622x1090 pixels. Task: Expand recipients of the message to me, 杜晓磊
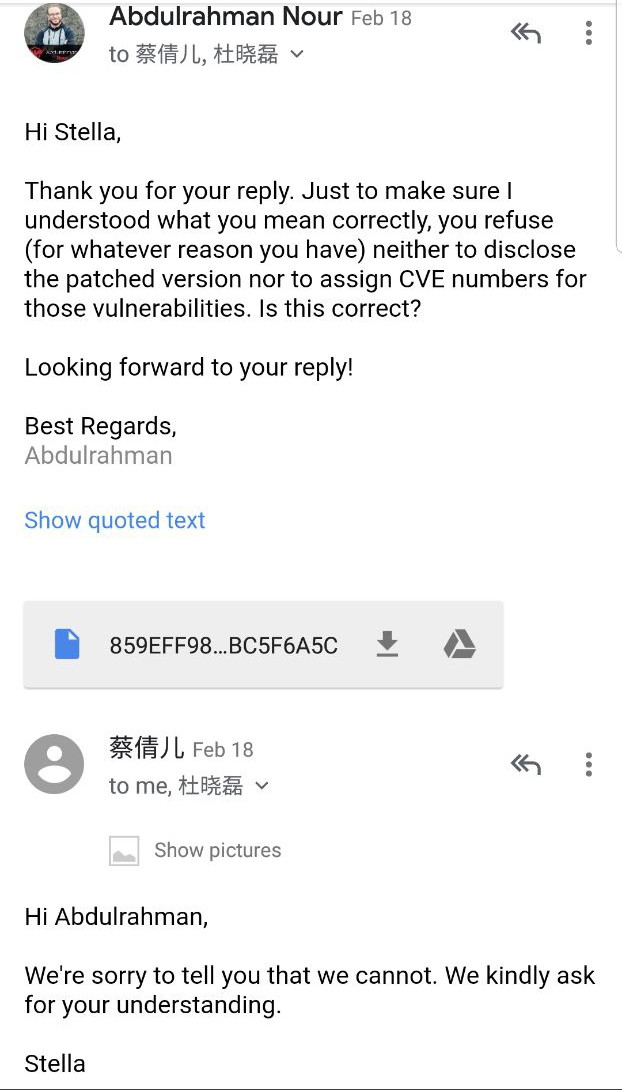click(x=262, y=786)
